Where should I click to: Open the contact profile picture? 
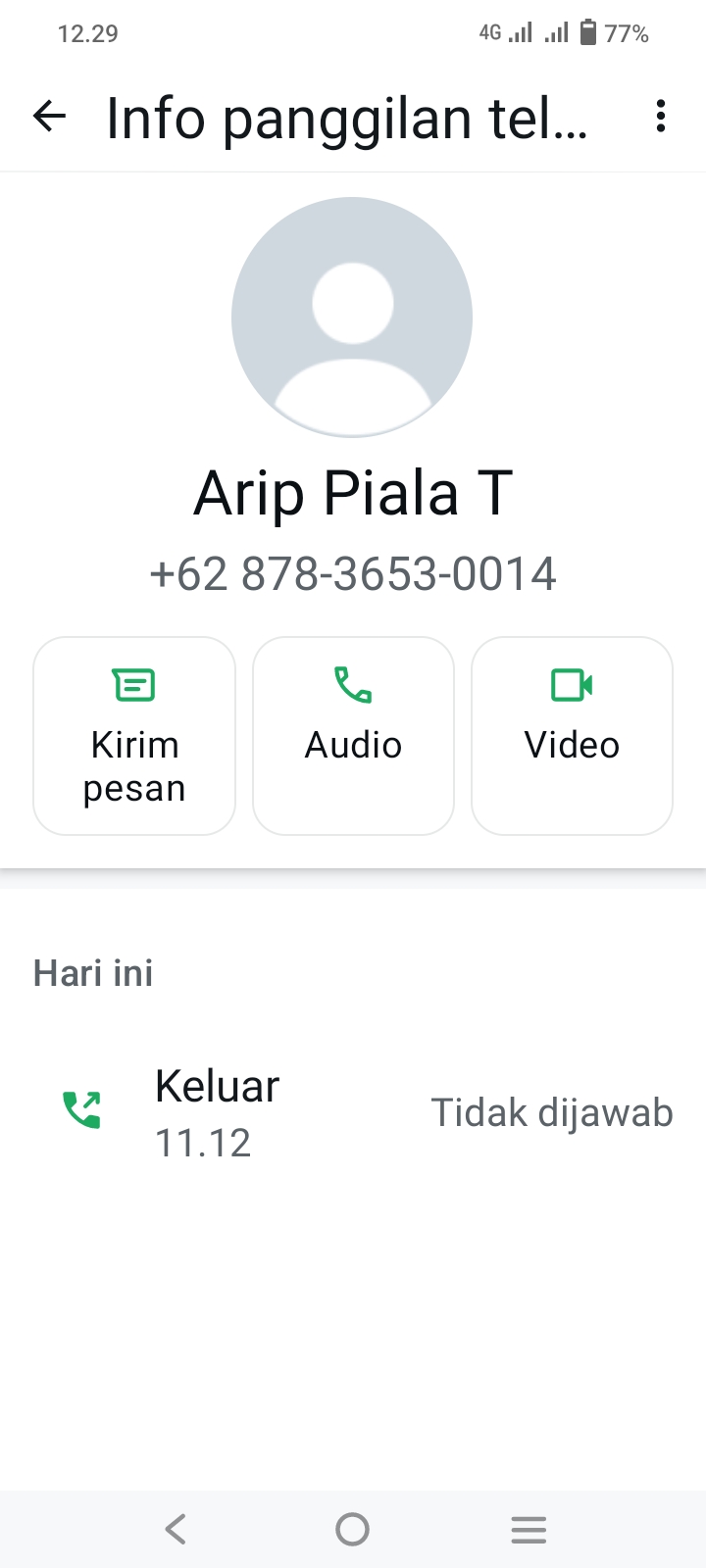click(x=351, y=317)
